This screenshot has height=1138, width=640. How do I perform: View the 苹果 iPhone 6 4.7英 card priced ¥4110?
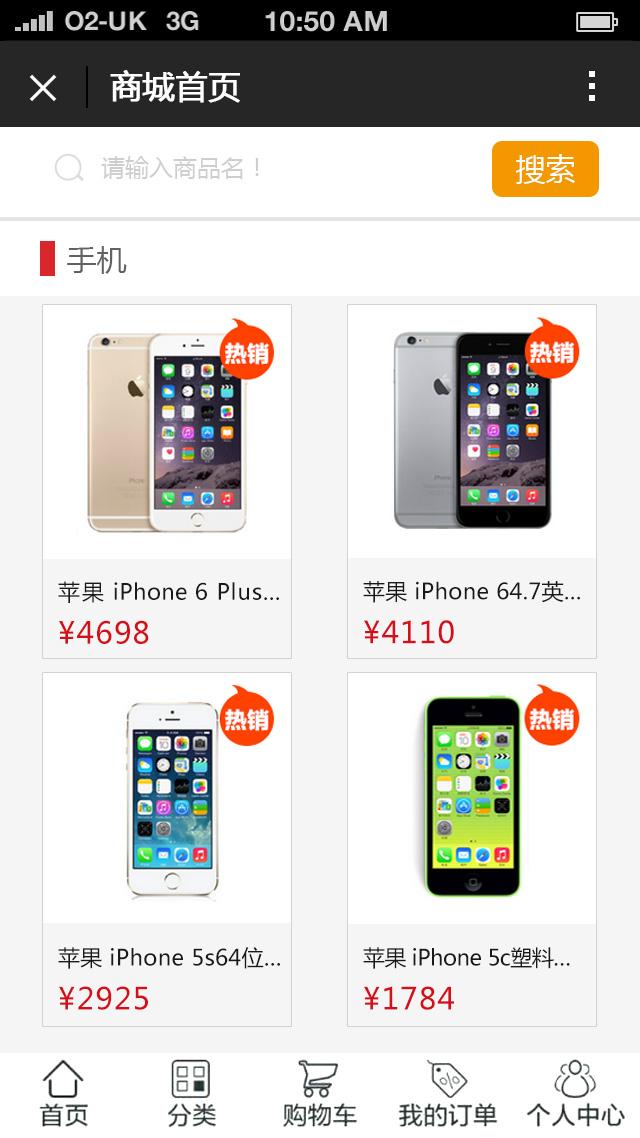pyautogui.click(x=472, y=481)
